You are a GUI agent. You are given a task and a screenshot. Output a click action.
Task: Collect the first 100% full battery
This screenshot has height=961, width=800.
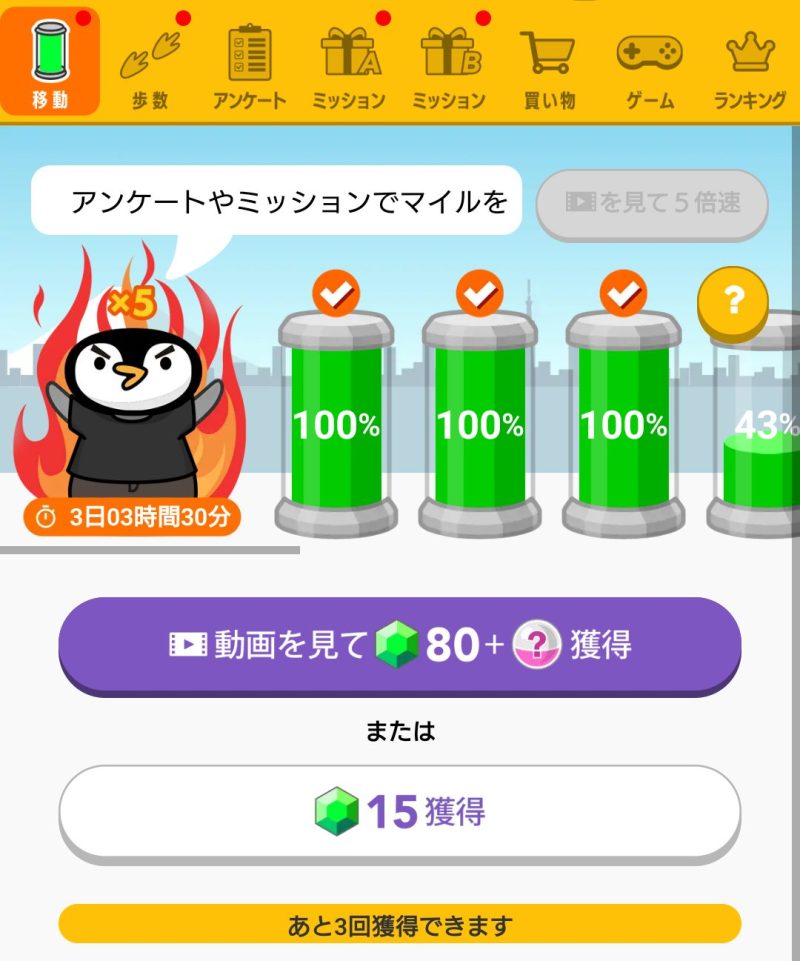coord(335,420)
